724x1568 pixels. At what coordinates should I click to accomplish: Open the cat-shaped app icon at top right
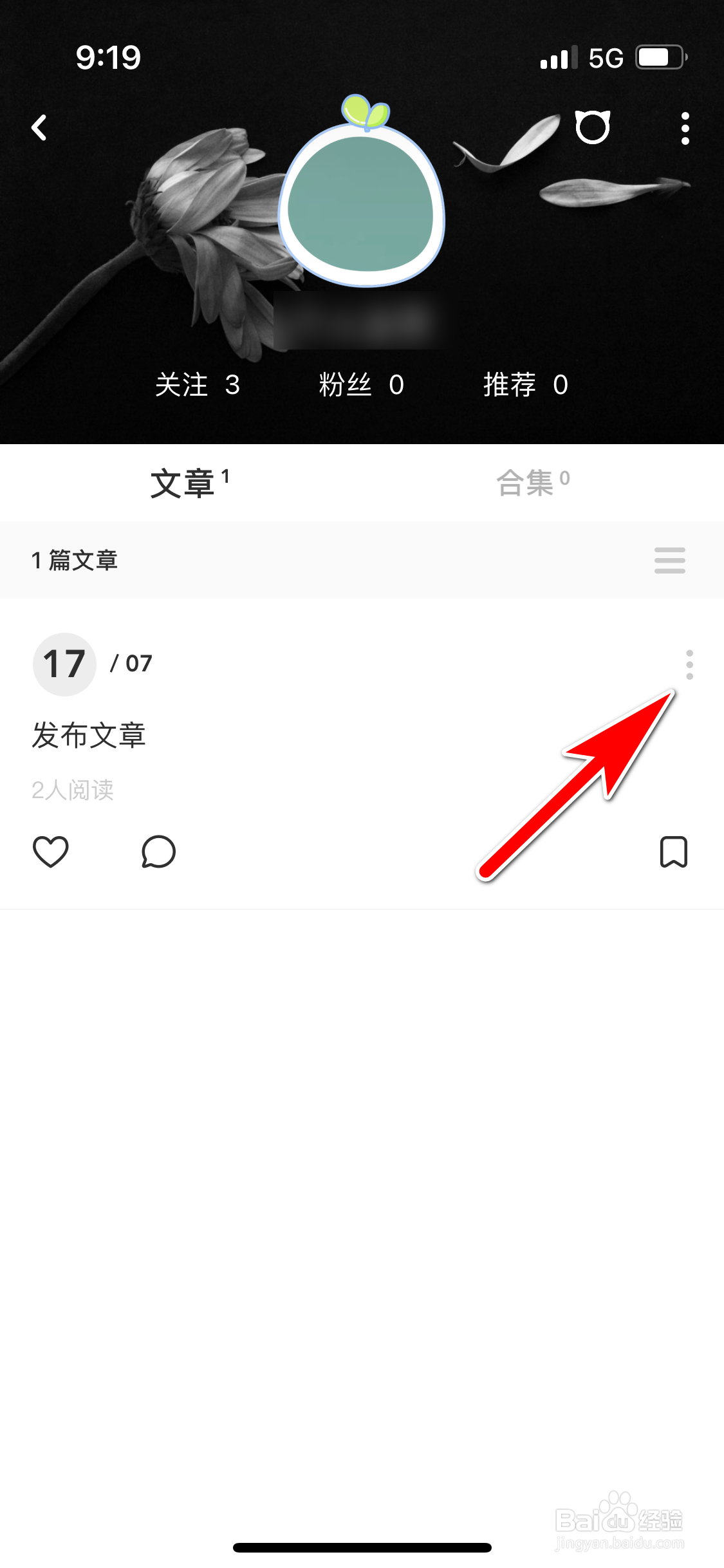[591, 126]
